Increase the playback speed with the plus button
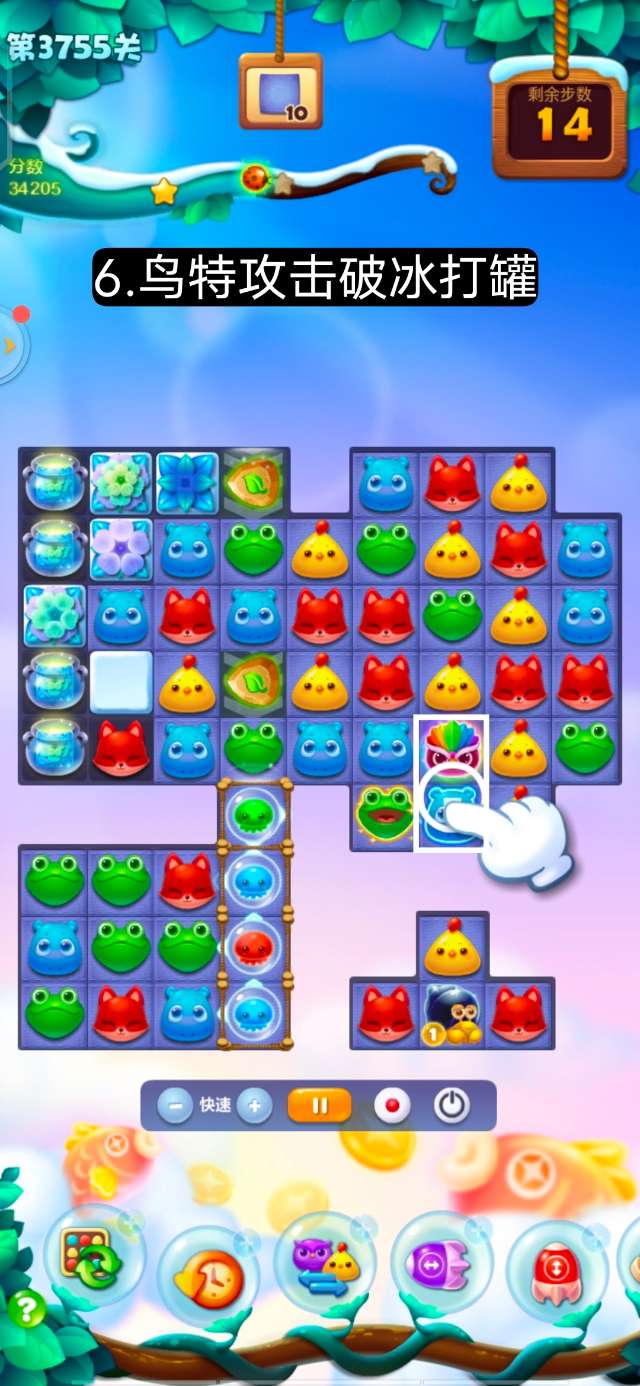This screenshot has height=1386, width=640. [254, 1106]
